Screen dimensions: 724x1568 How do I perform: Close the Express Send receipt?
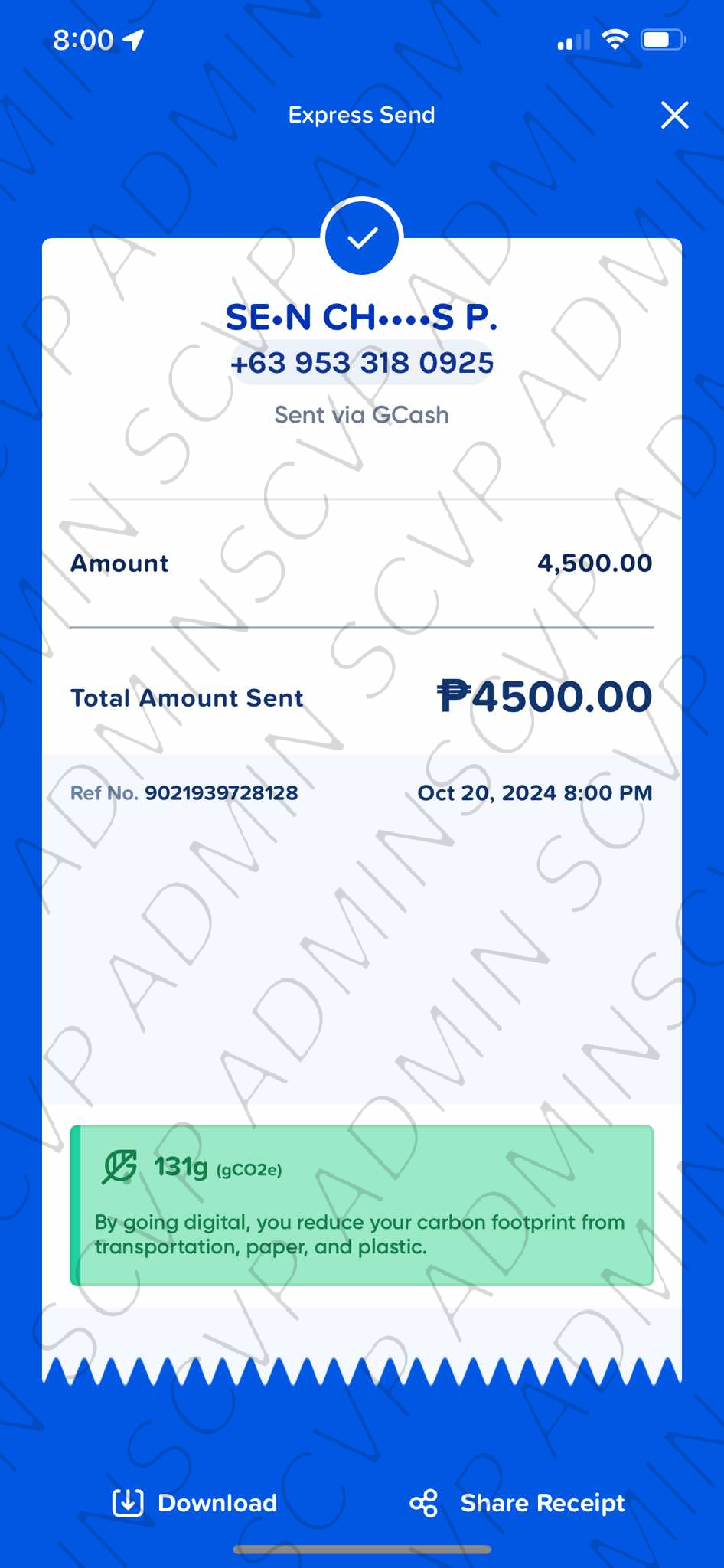pos(674,116)
